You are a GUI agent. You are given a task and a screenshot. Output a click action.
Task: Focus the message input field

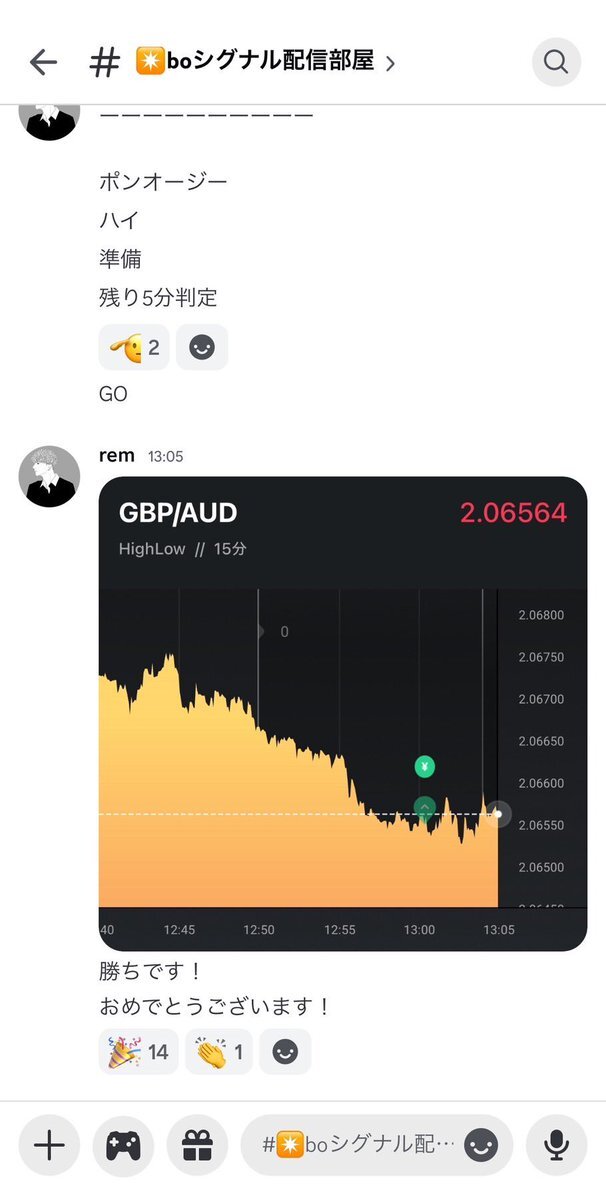358,1144
